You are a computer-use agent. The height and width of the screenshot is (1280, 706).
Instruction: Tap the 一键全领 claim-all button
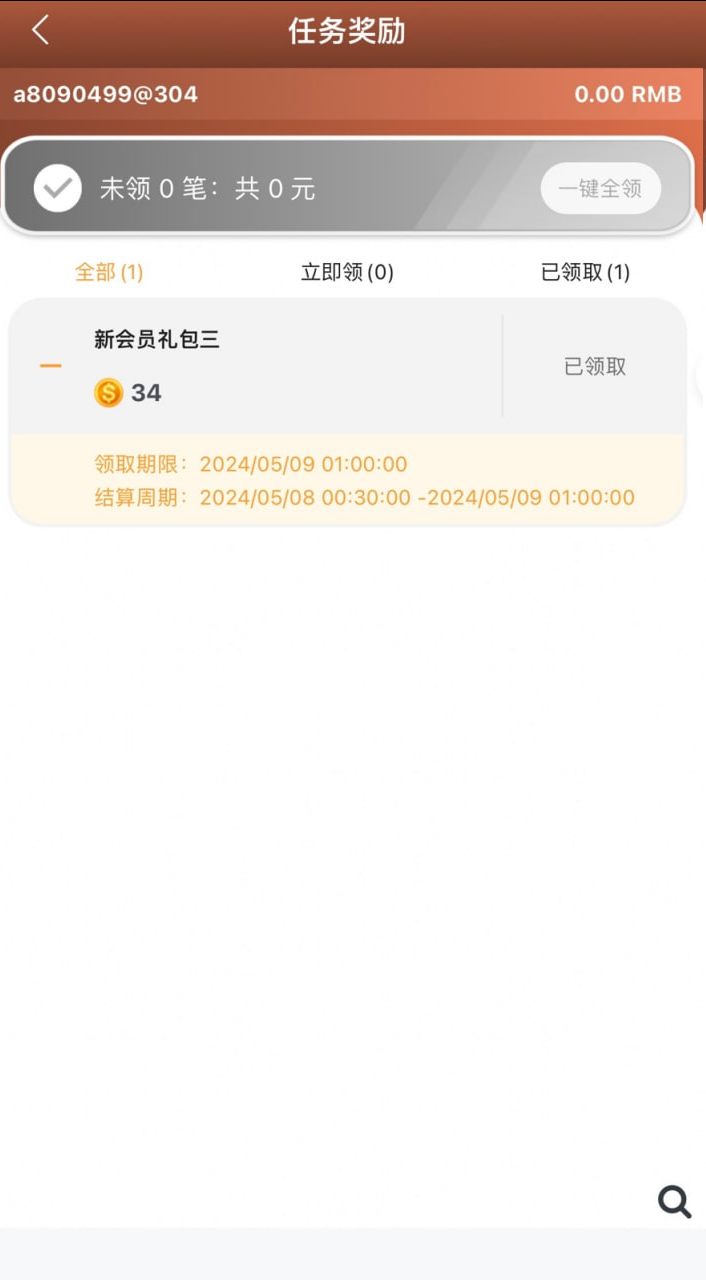pyautogui.click(x=601, y=188)
